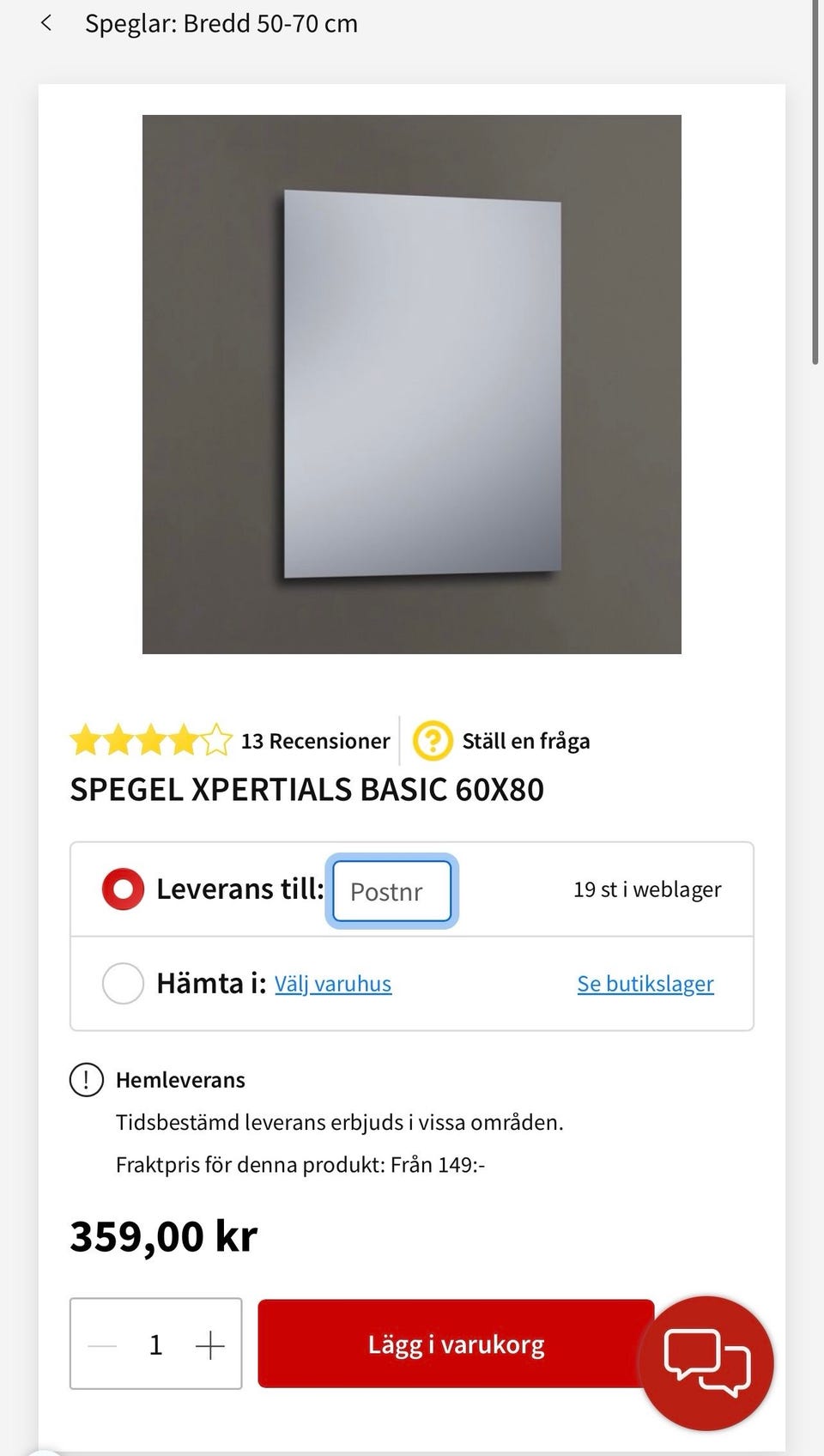The width and height of the screenshot is (824, 1456).
Task: Open Se butikslager stock overview
Action: [645, 983]
